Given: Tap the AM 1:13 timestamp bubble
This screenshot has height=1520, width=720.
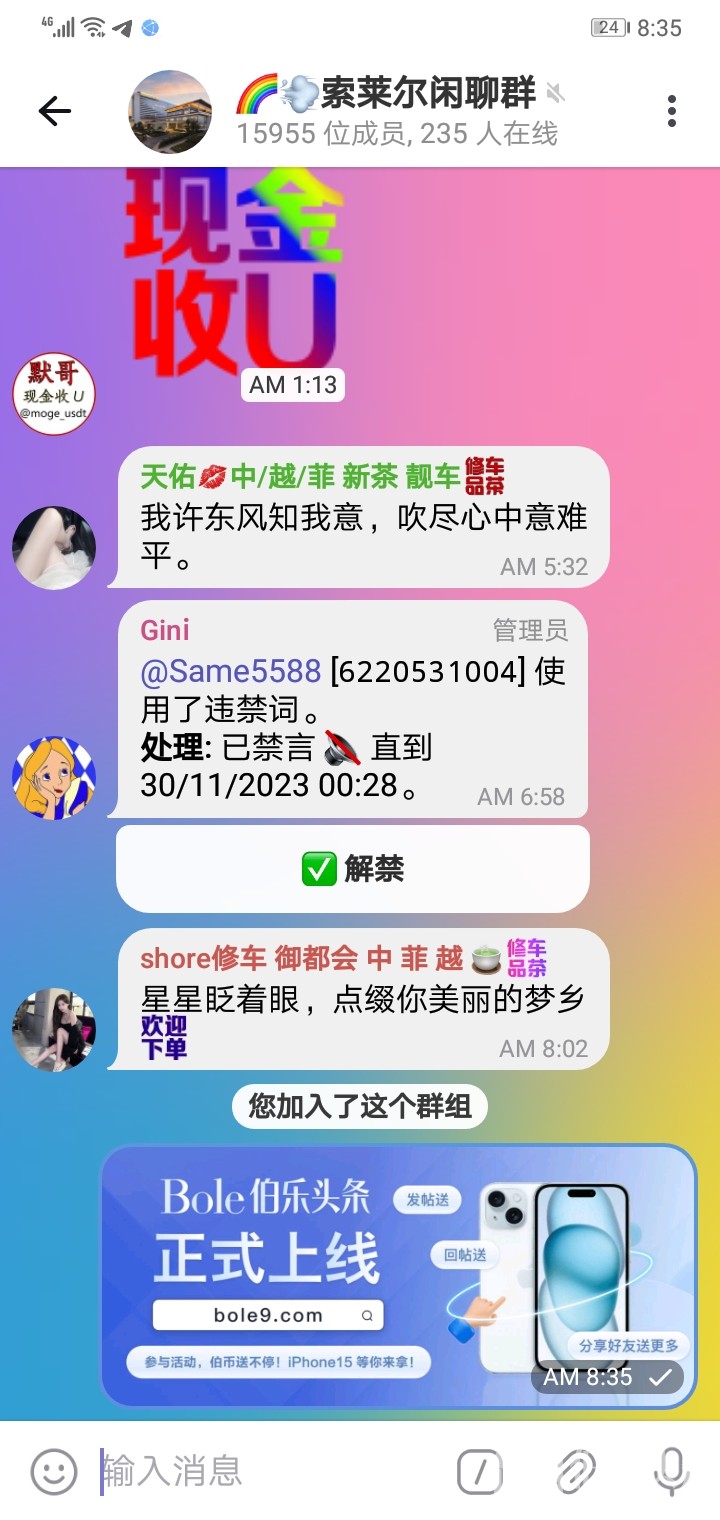Looking at the screenshot, I should point(295,385).
